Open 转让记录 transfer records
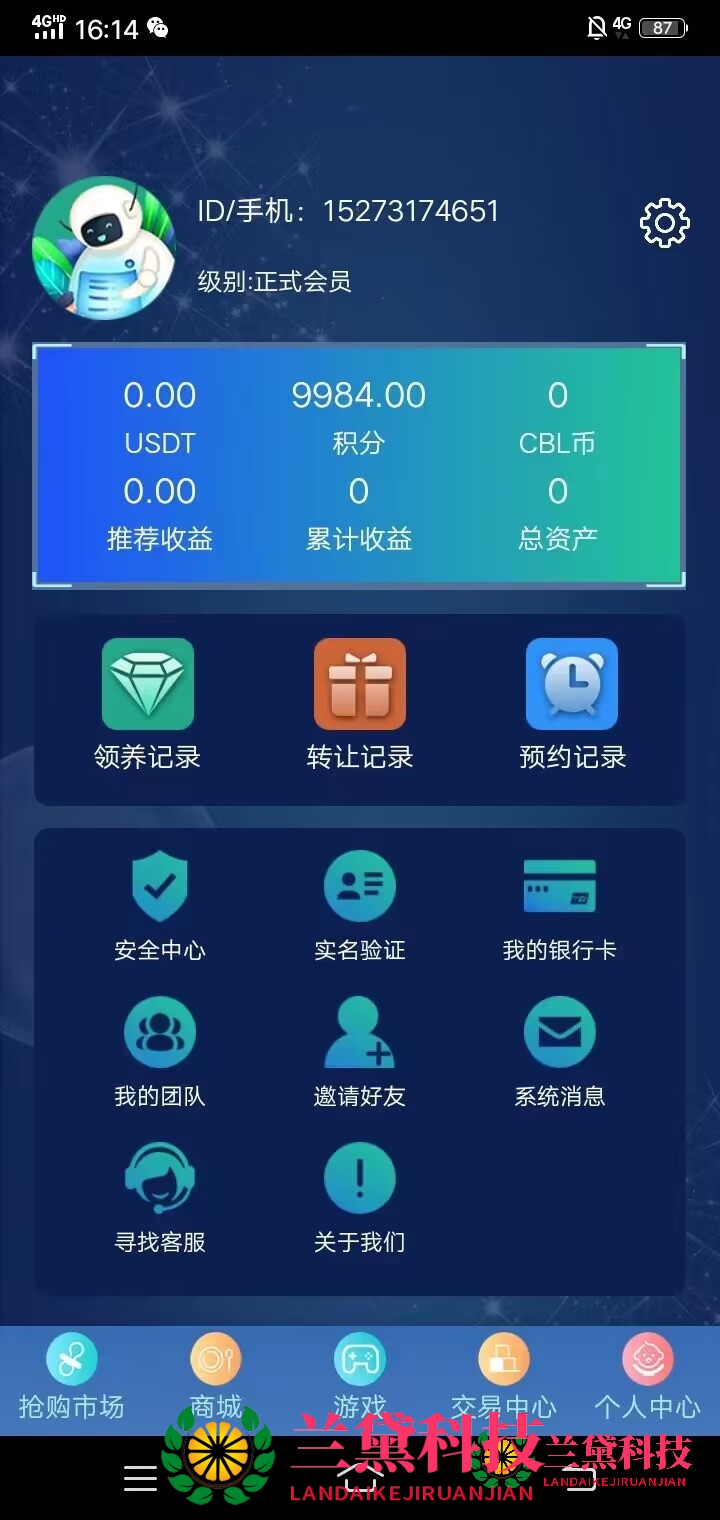This screenshot has height=1520, width=720. click(360, 684)
